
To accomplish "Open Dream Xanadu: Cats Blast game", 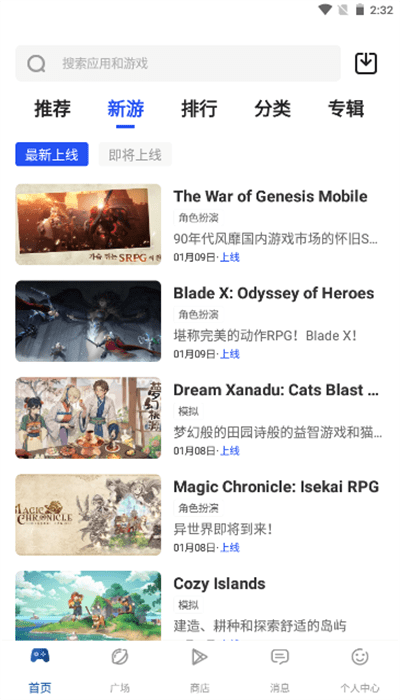I will [x=199, y=418].
